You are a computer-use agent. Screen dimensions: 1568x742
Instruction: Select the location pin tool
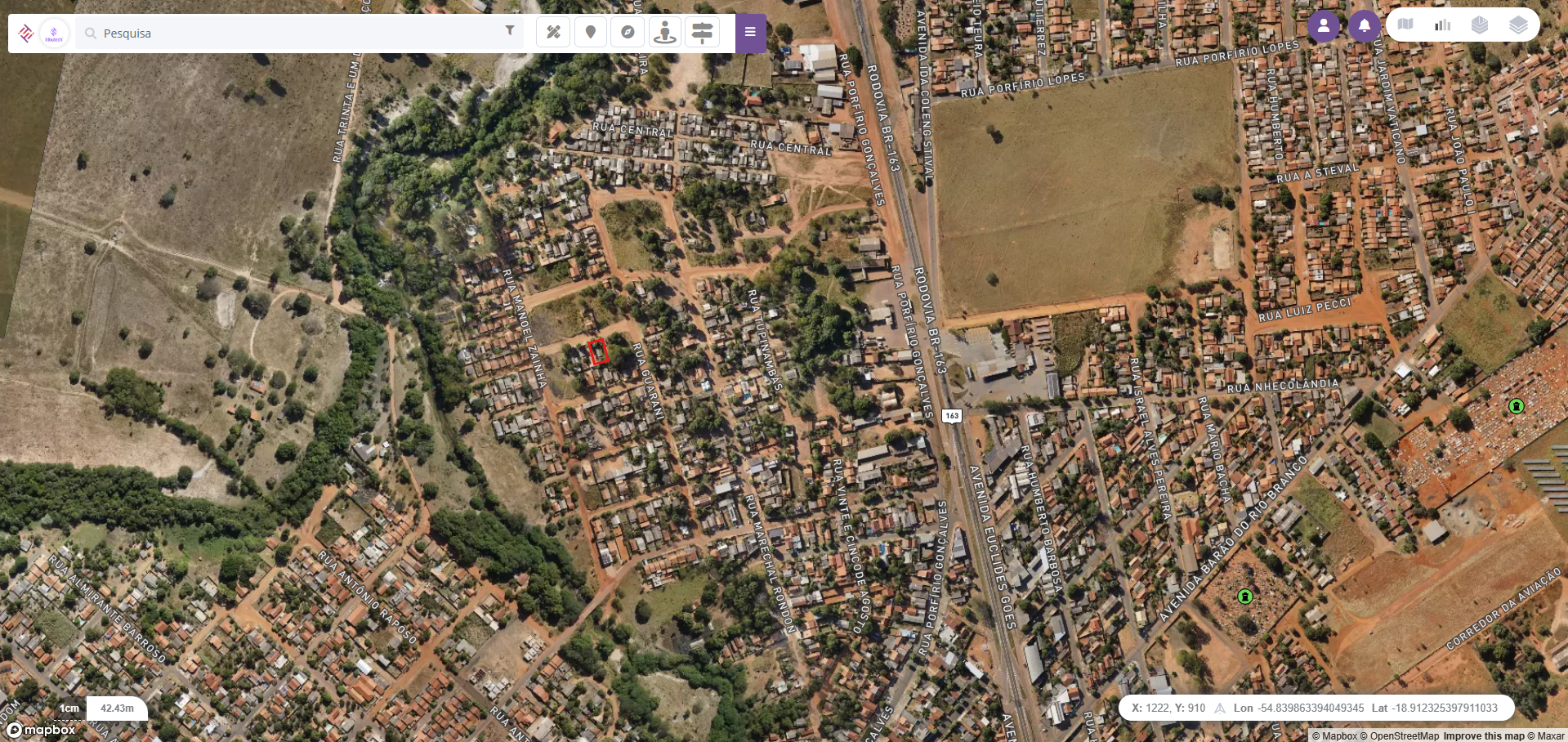point(590,33)
